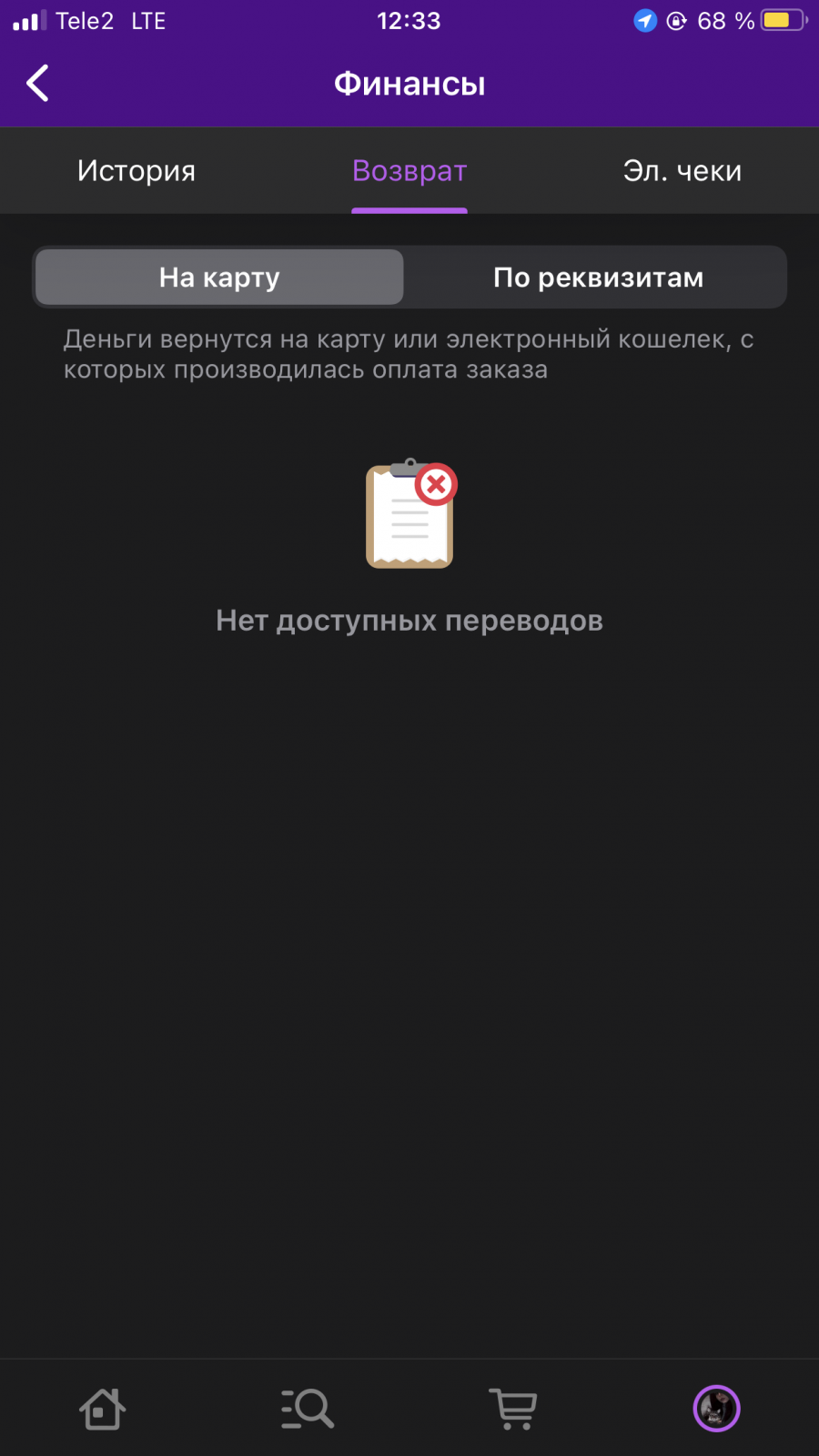Screen dimensions: 819x1456
Task: Select the Возврат tab
Action: pos(409,170)
